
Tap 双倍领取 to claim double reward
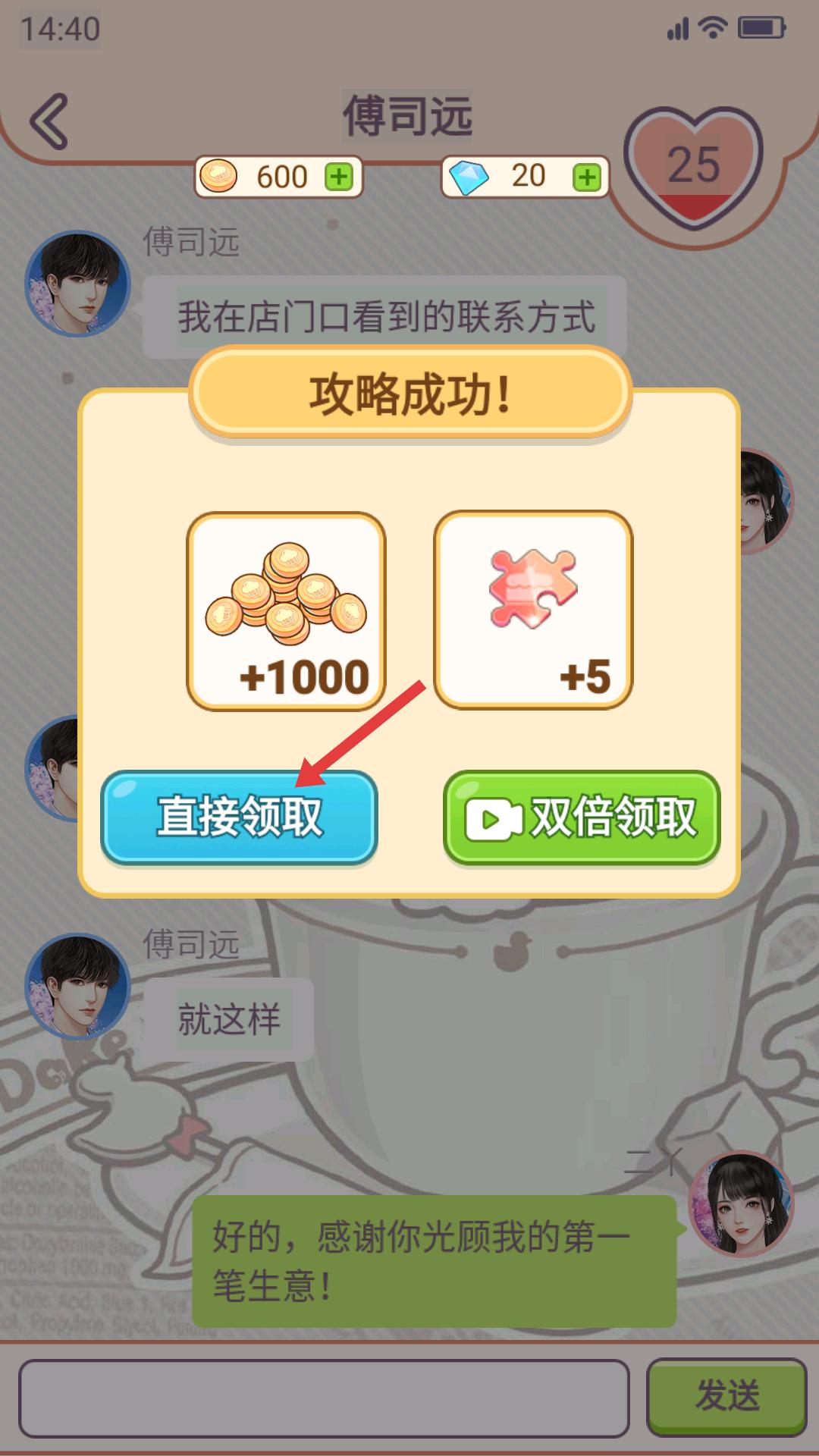582,817
